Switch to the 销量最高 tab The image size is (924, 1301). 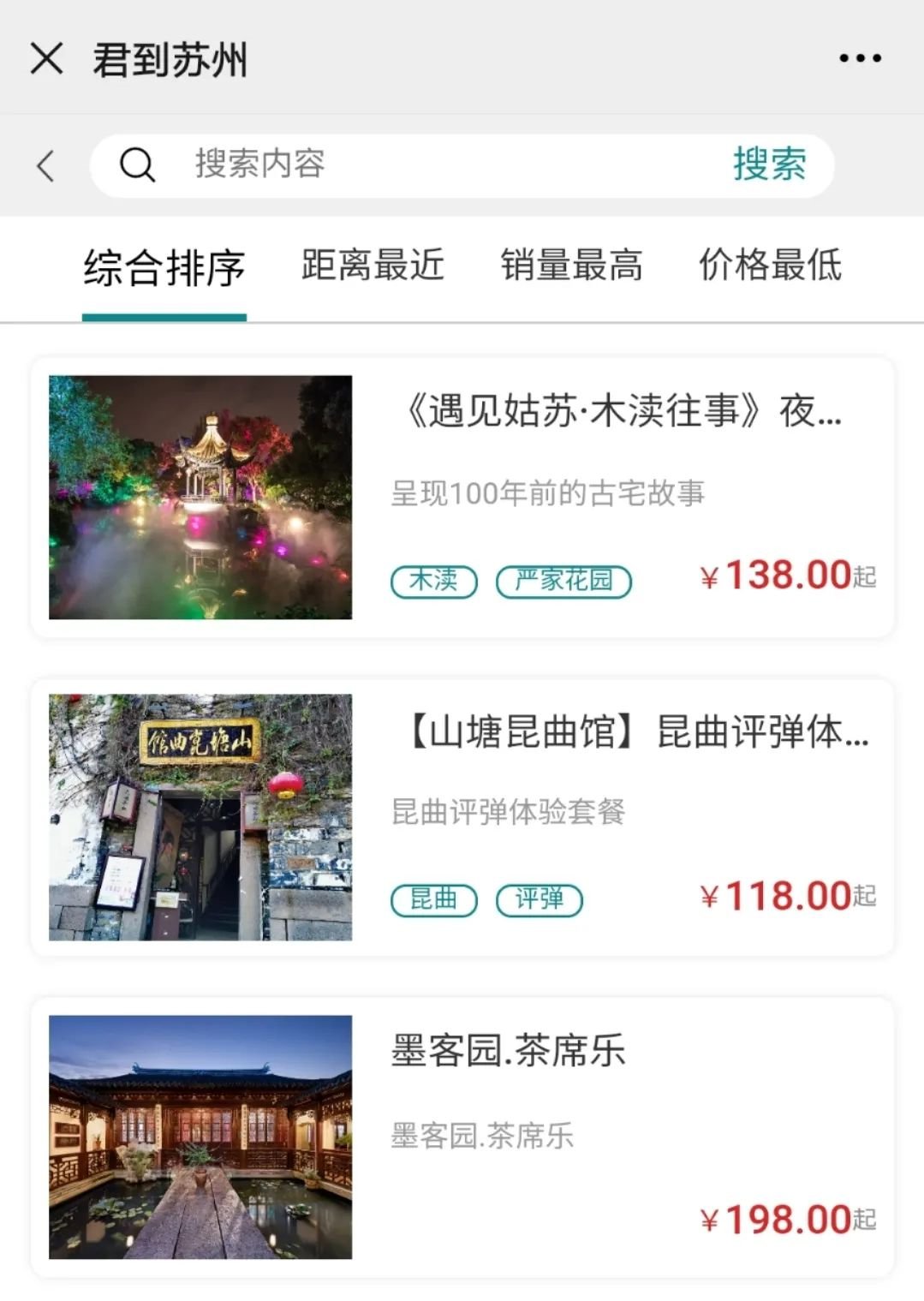pyautogui.click(x=571, y=266)
